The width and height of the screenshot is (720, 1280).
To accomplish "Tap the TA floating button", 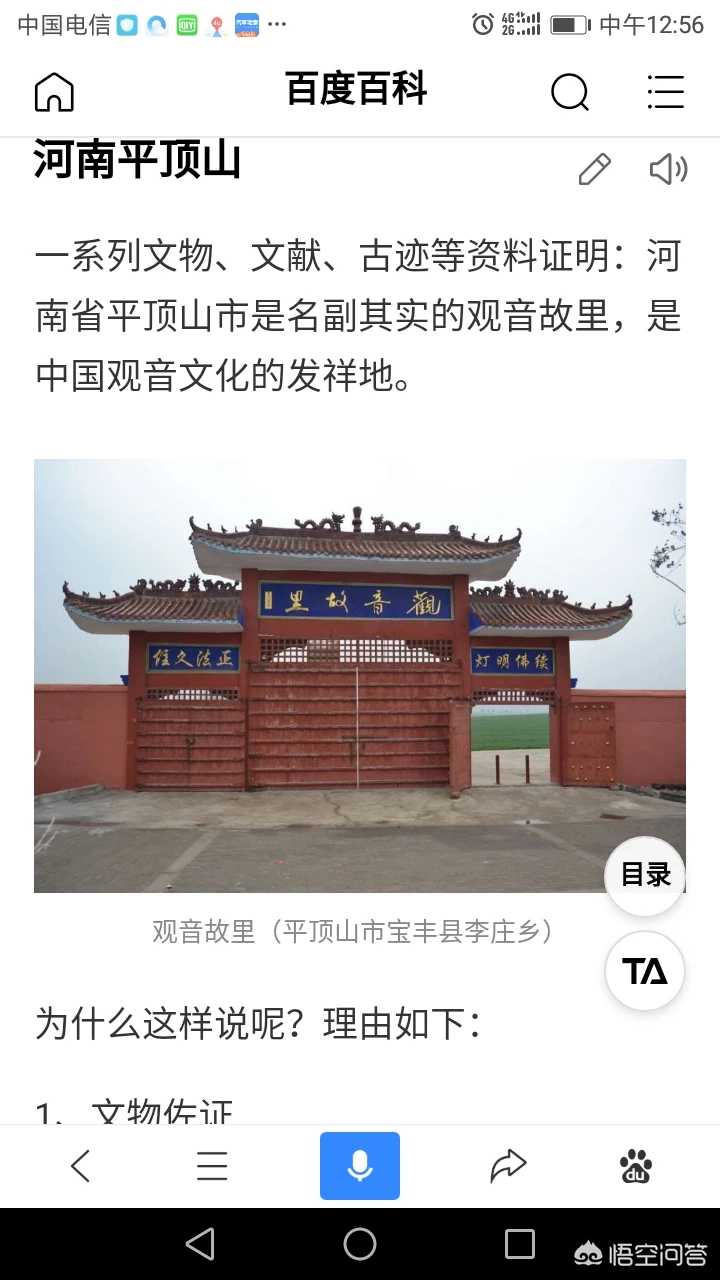I will pyautogui.click(x=645, y=971).
